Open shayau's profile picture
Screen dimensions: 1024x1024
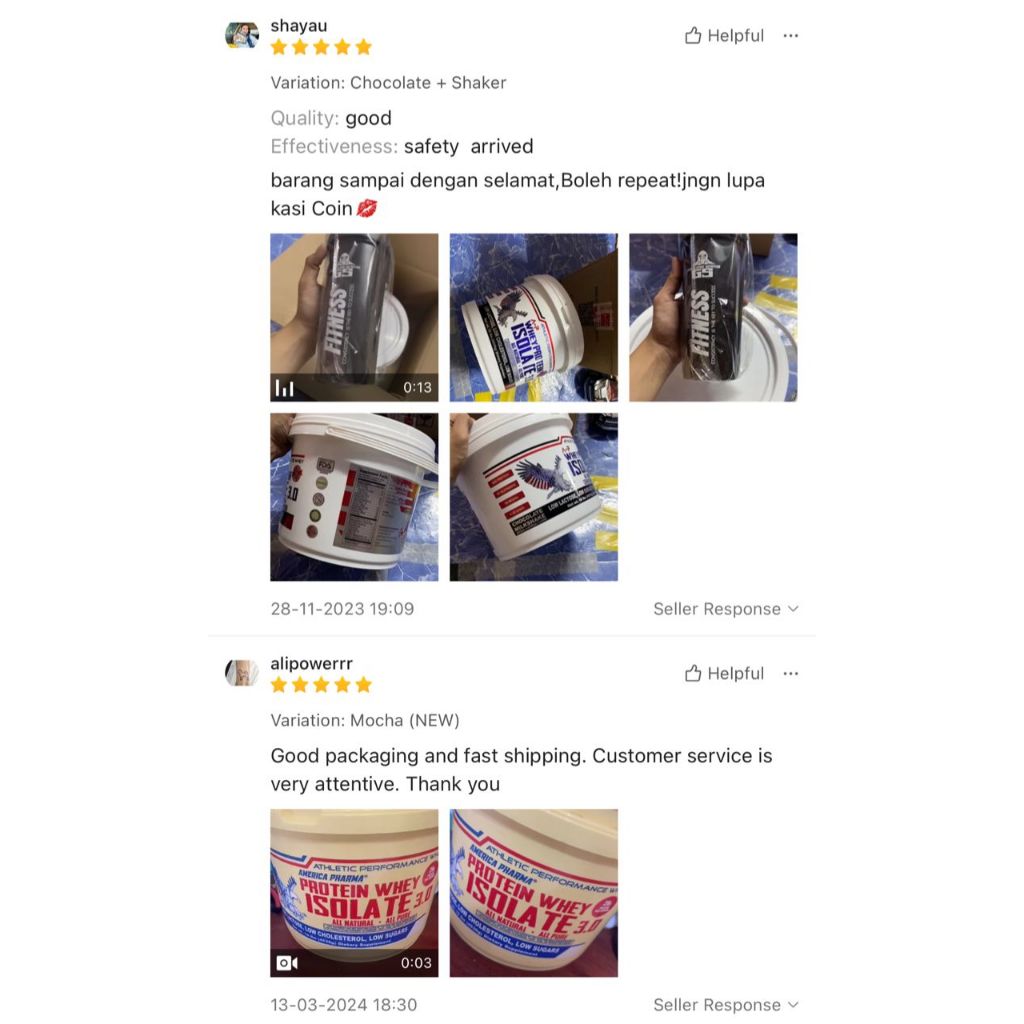pos(242,35)
